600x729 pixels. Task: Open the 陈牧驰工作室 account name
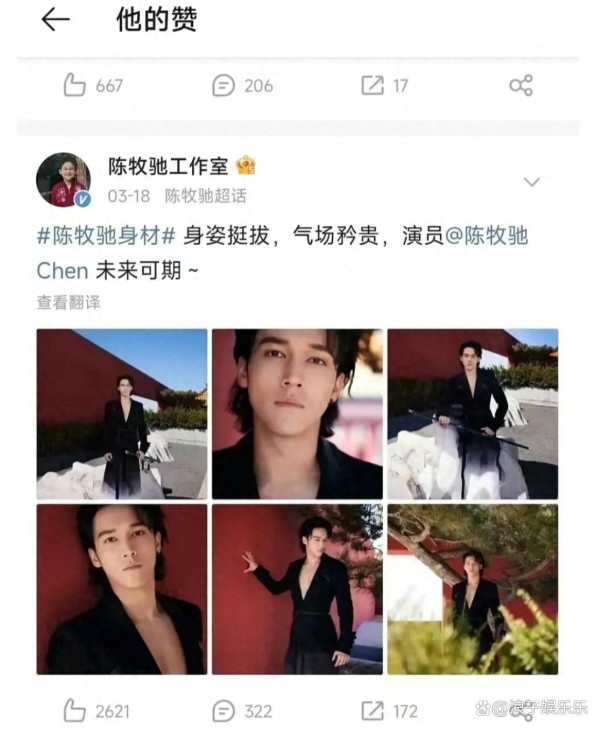point(170,166)
